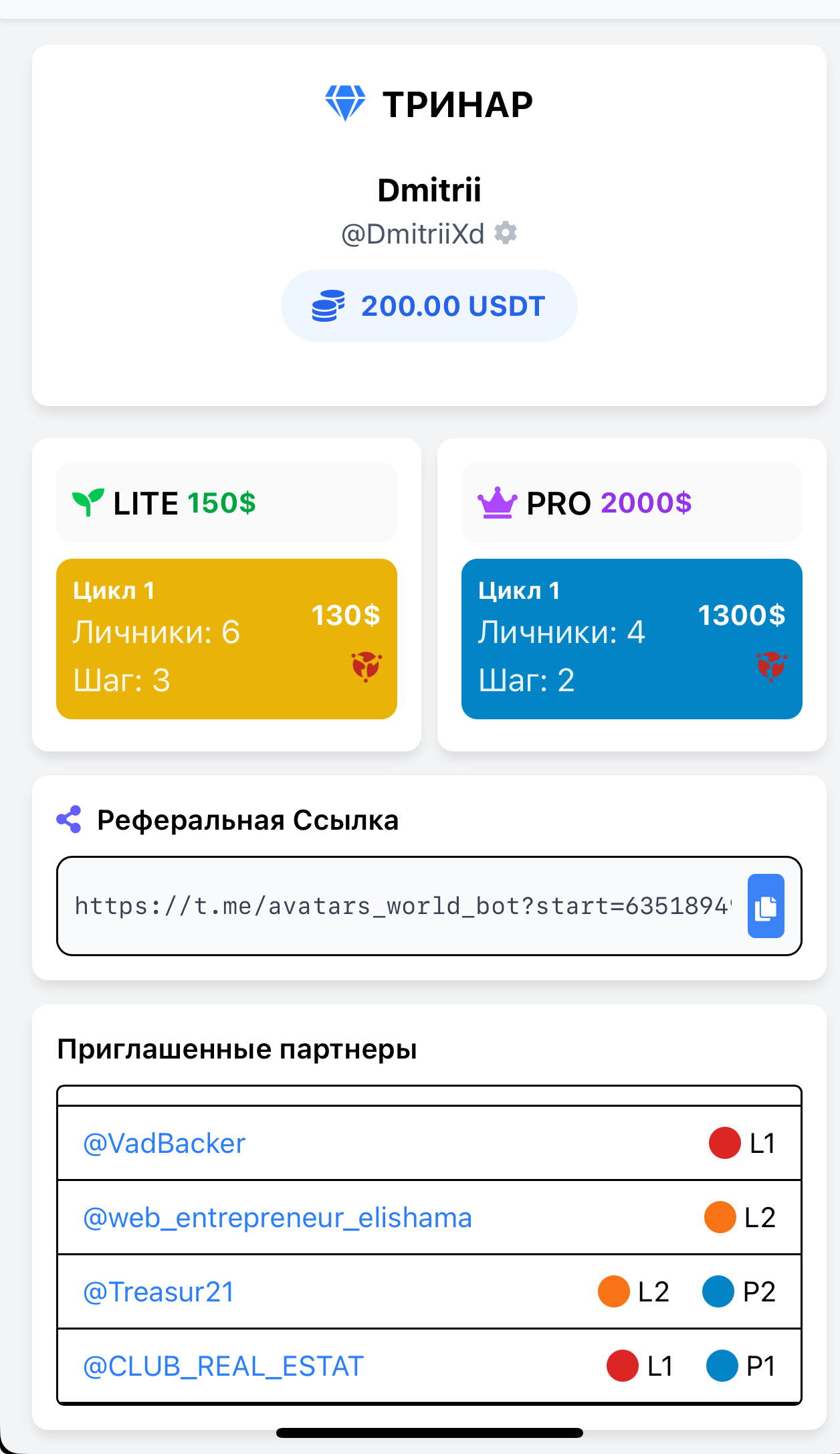Open partner profile @web_entrepreneur_elishama
This screenshot has height=1454, width=840.
tap(278, 1218)
